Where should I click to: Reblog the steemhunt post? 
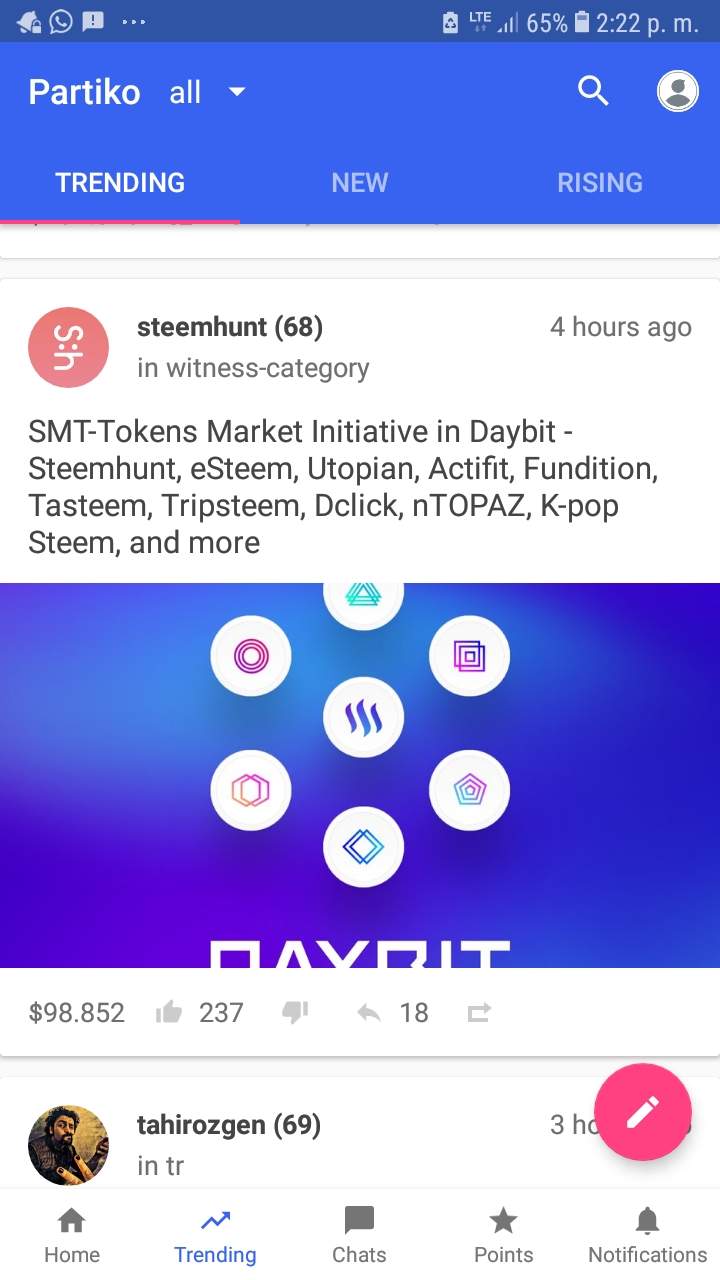[479, 1013]
